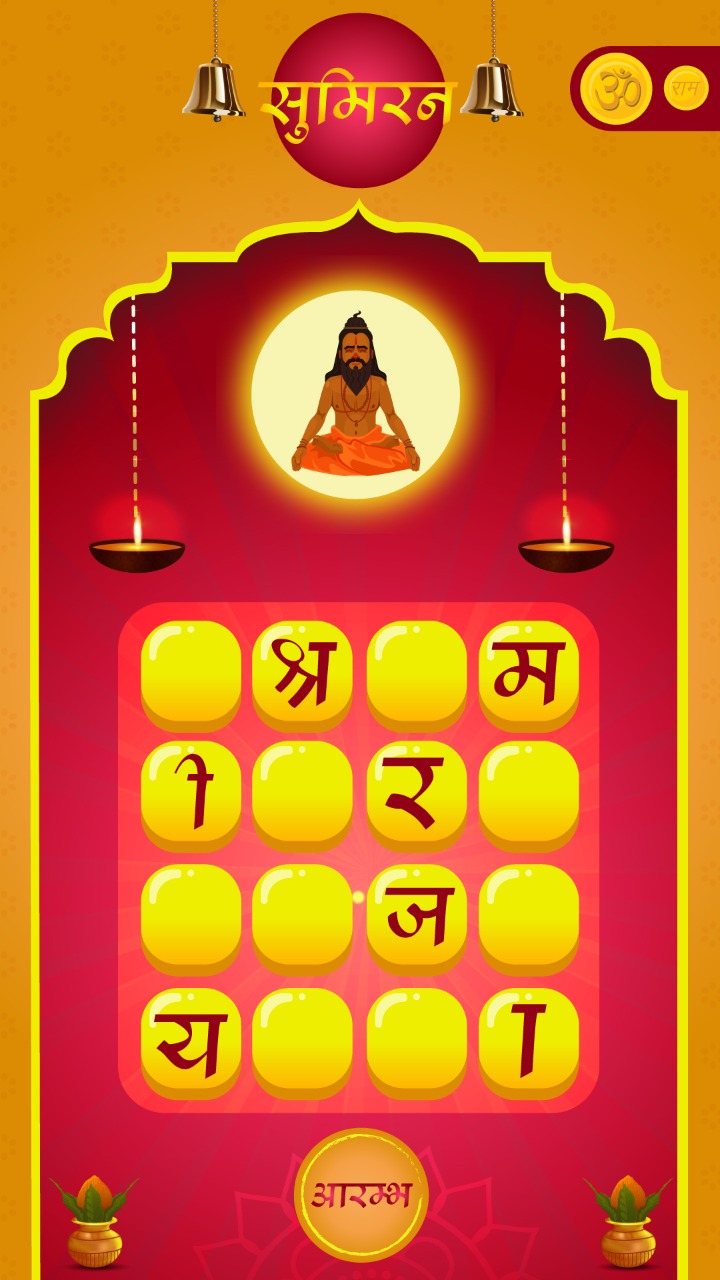Select the ा matra tile
The image size is (720, 1280).
pos(528,1038)
